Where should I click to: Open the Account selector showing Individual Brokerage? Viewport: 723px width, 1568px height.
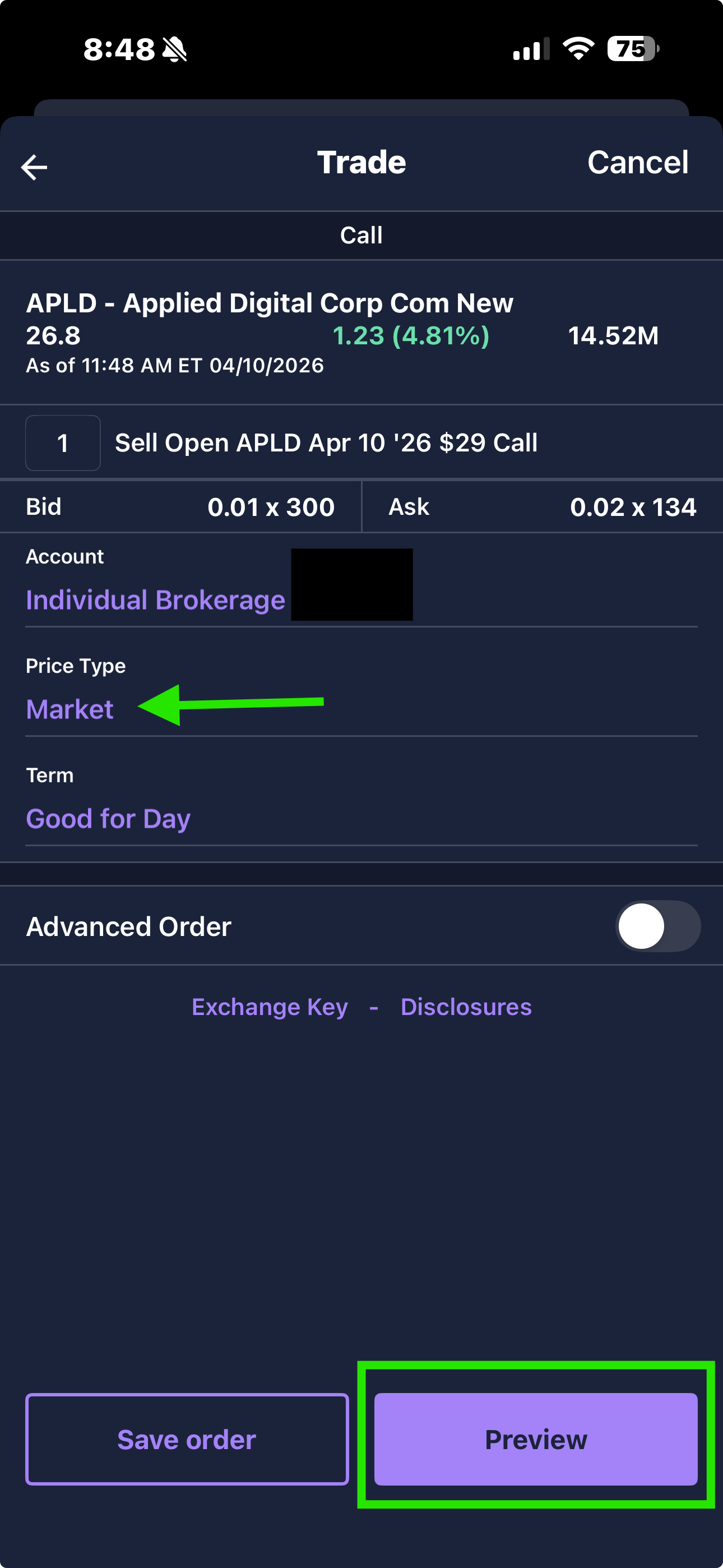tap(156, 599)
